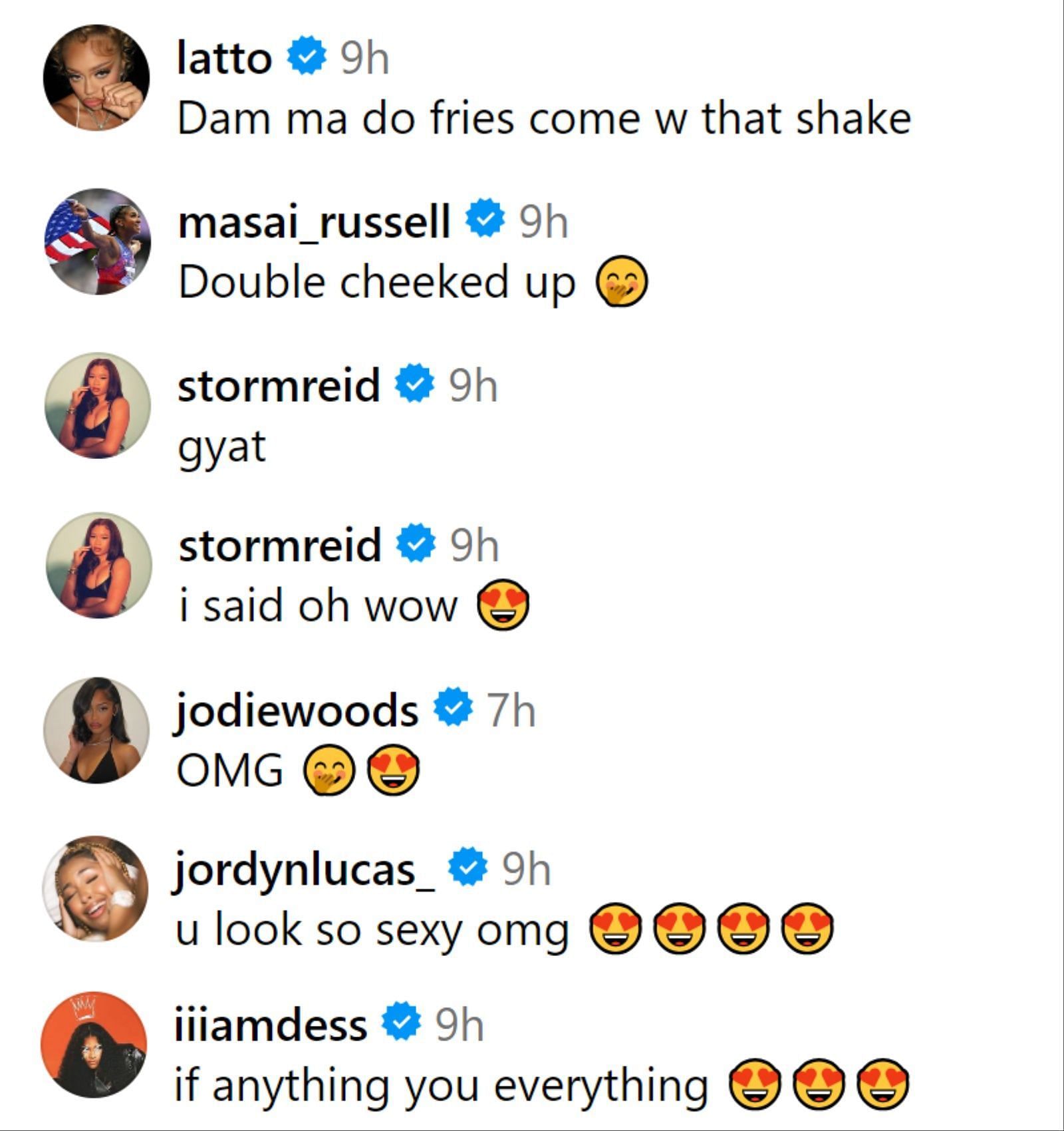Open jodiewoods' profile picture
Screen dimensions: 1064x1131
[x=96, y=730]
